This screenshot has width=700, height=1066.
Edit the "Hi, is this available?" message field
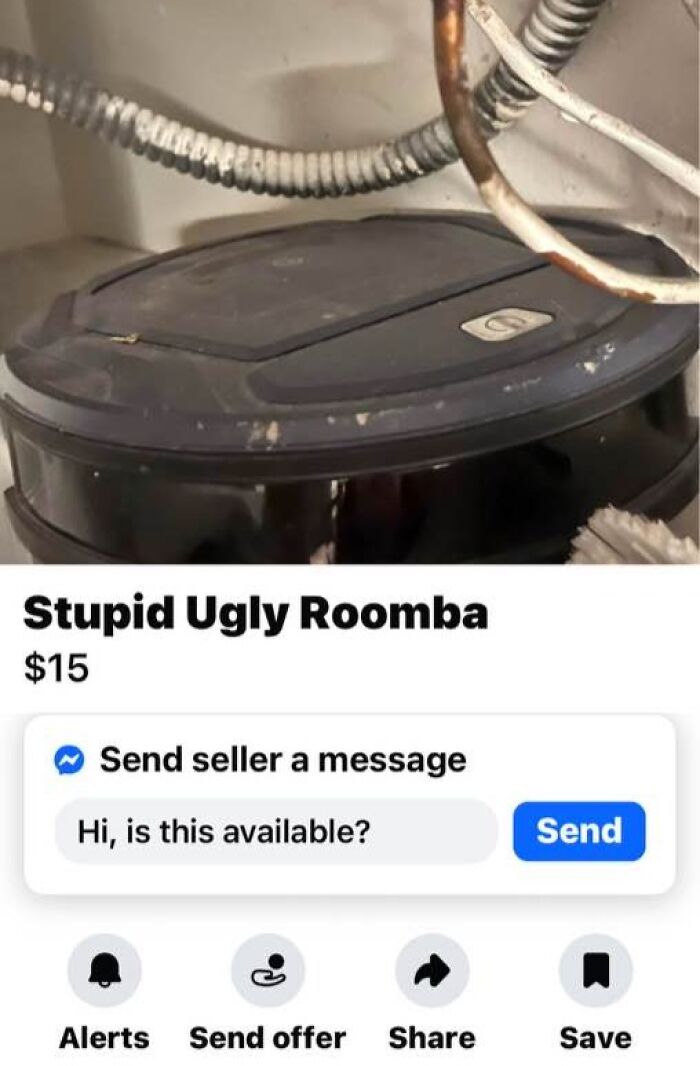pos(275,831)
